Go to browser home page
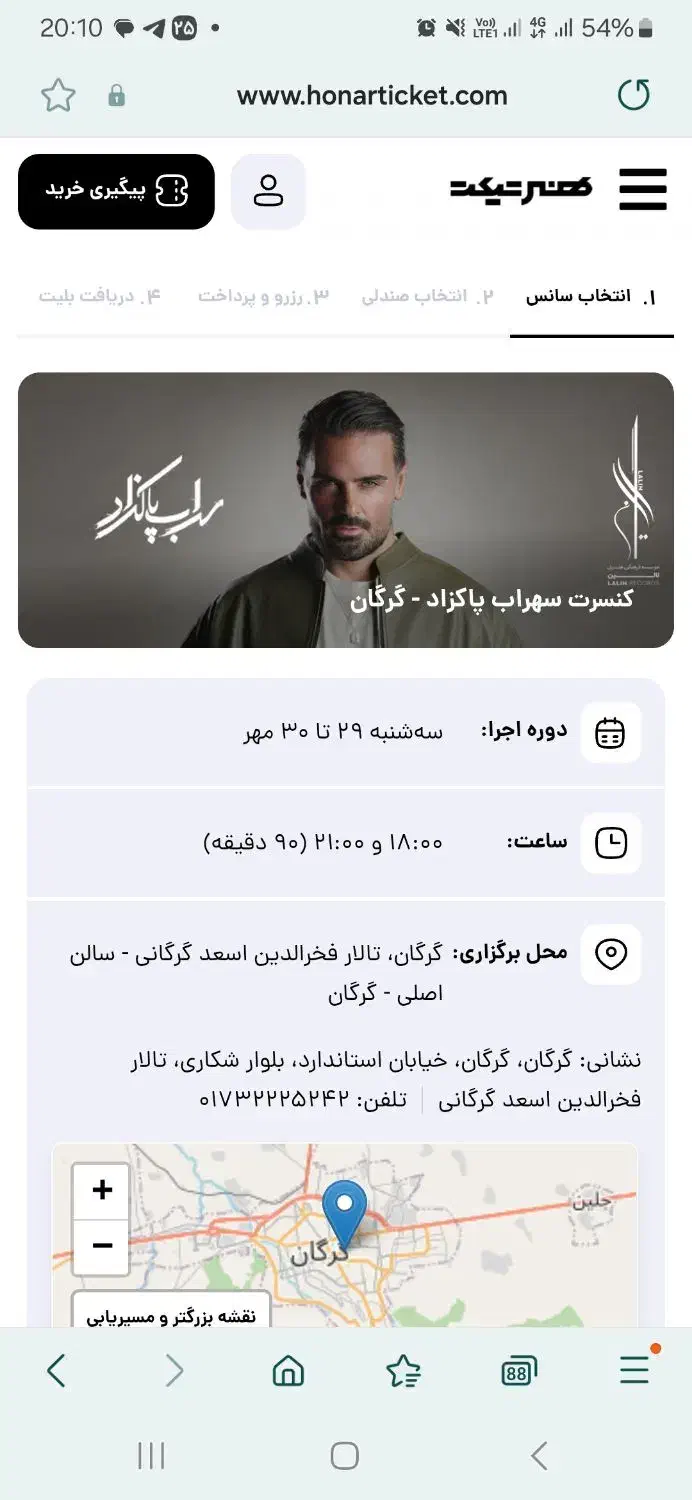 point(288,1371)
